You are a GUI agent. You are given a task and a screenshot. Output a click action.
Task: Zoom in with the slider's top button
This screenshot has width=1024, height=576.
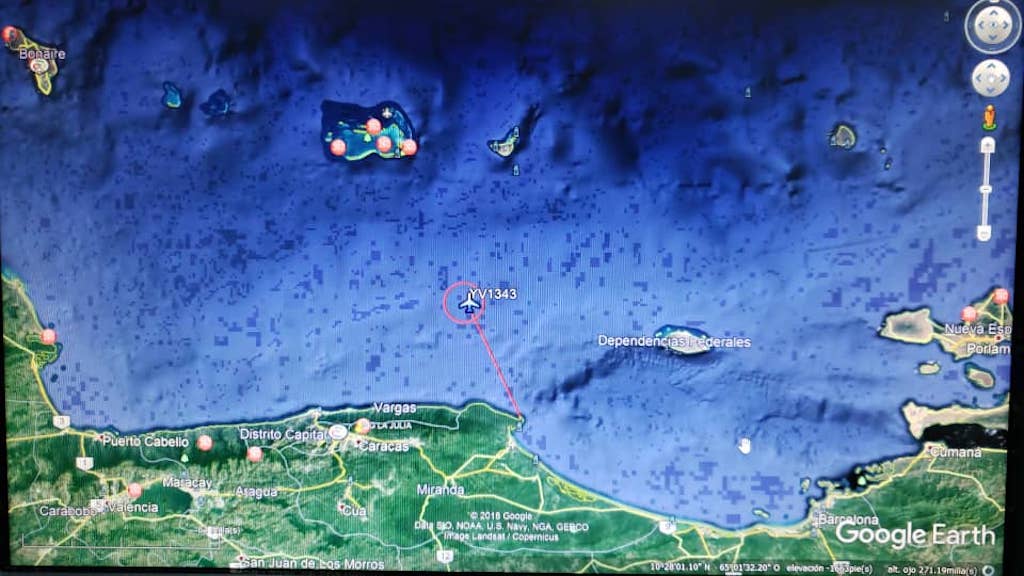[x=987, y=146]
